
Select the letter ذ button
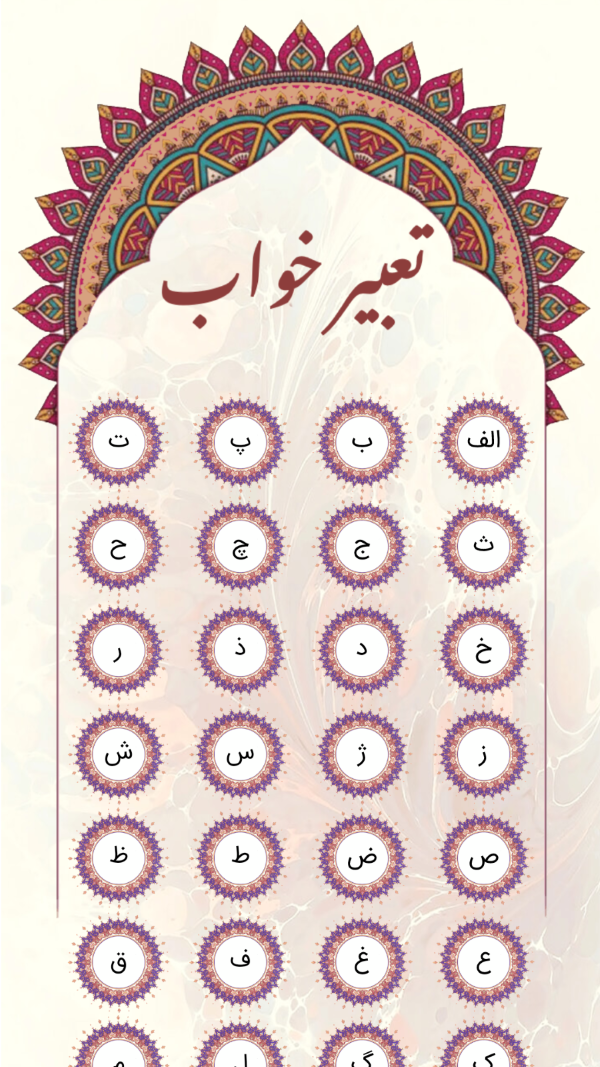pos(240,650)
